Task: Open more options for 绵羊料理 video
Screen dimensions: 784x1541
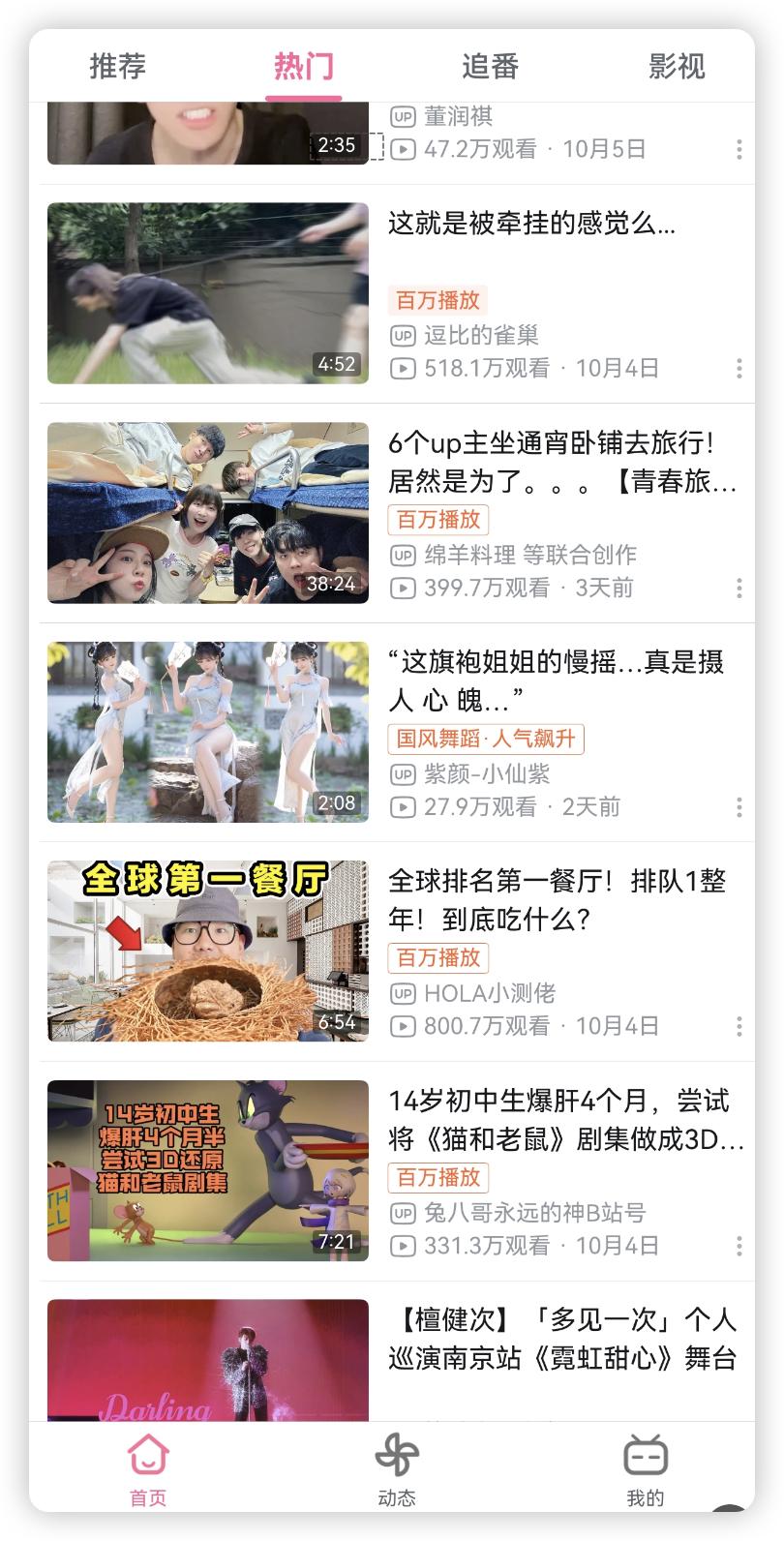Action: (x=739, y=589)
